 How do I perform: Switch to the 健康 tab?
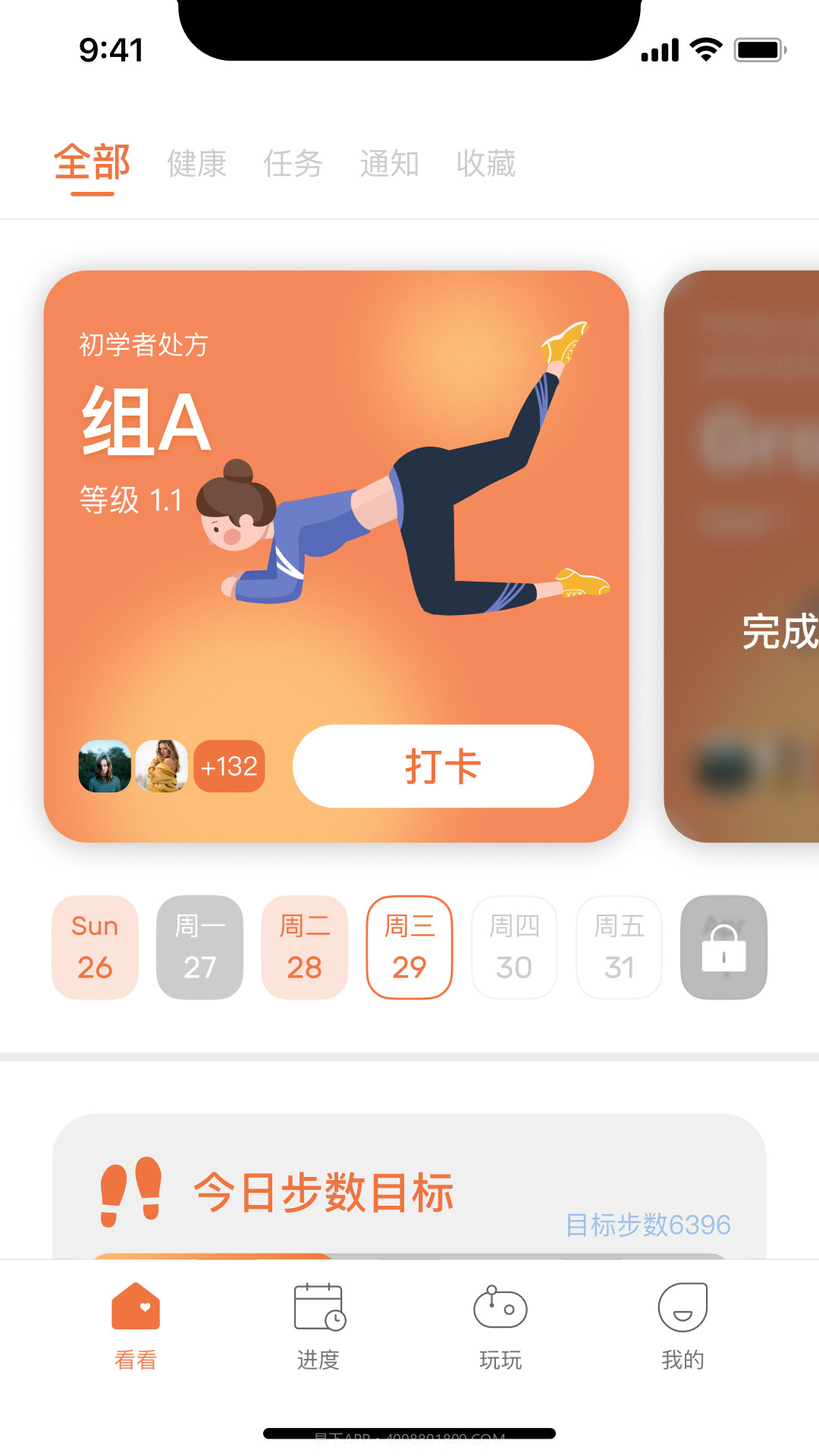pyautogui.click(x=197, y=165)
